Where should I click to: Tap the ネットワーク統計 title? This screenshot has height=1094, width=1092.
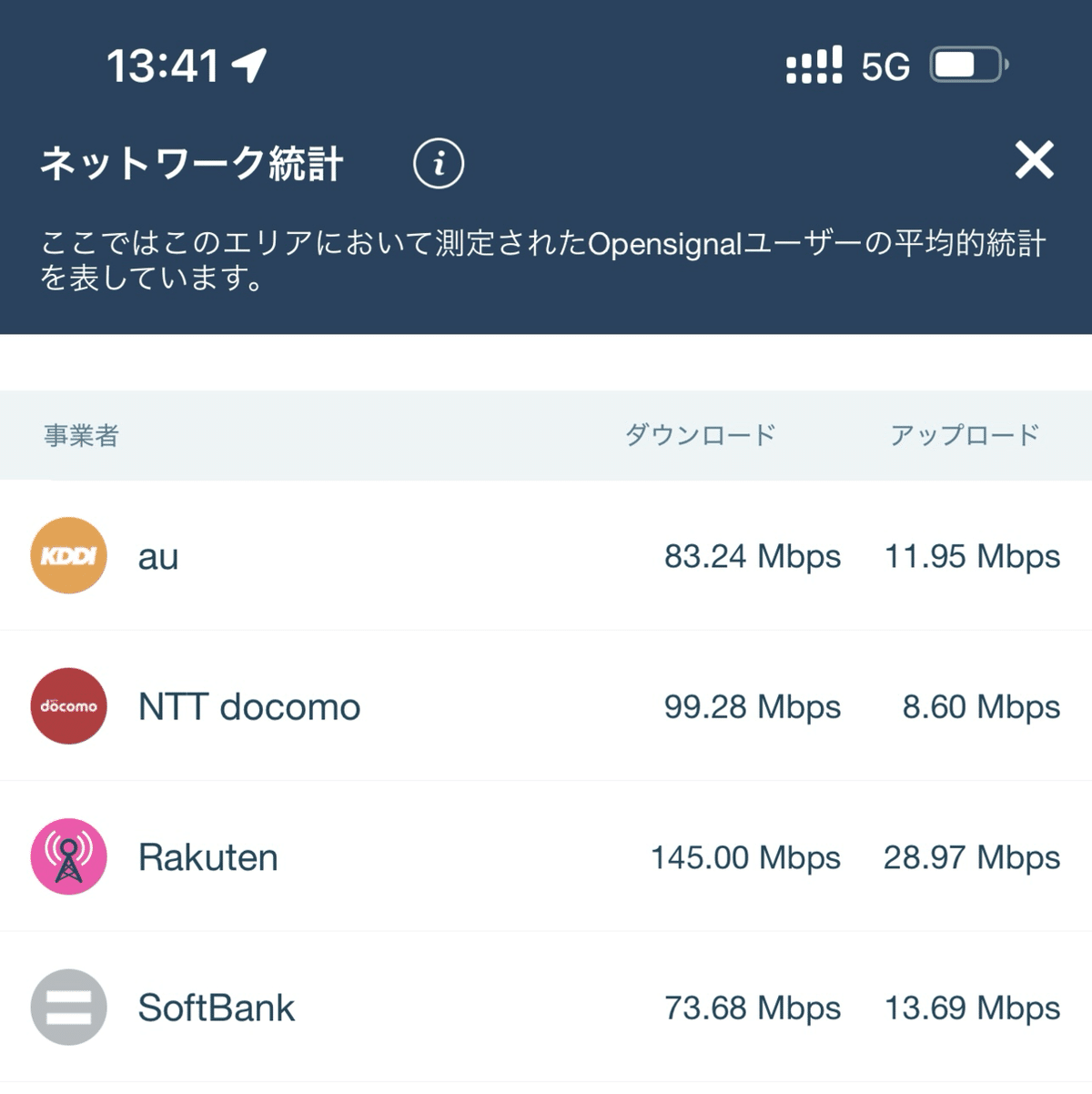click(192, 163)
